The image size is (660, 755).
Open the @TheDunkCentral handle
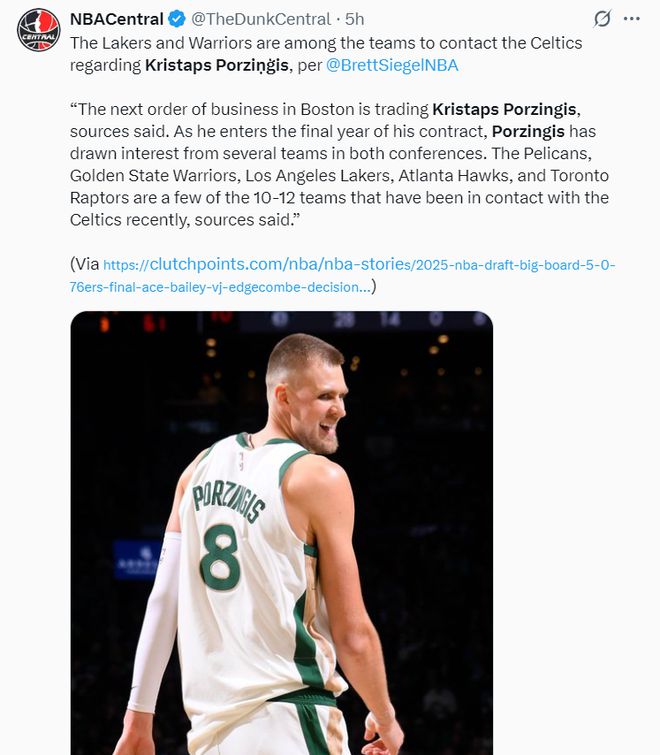[x=261, y=19]
